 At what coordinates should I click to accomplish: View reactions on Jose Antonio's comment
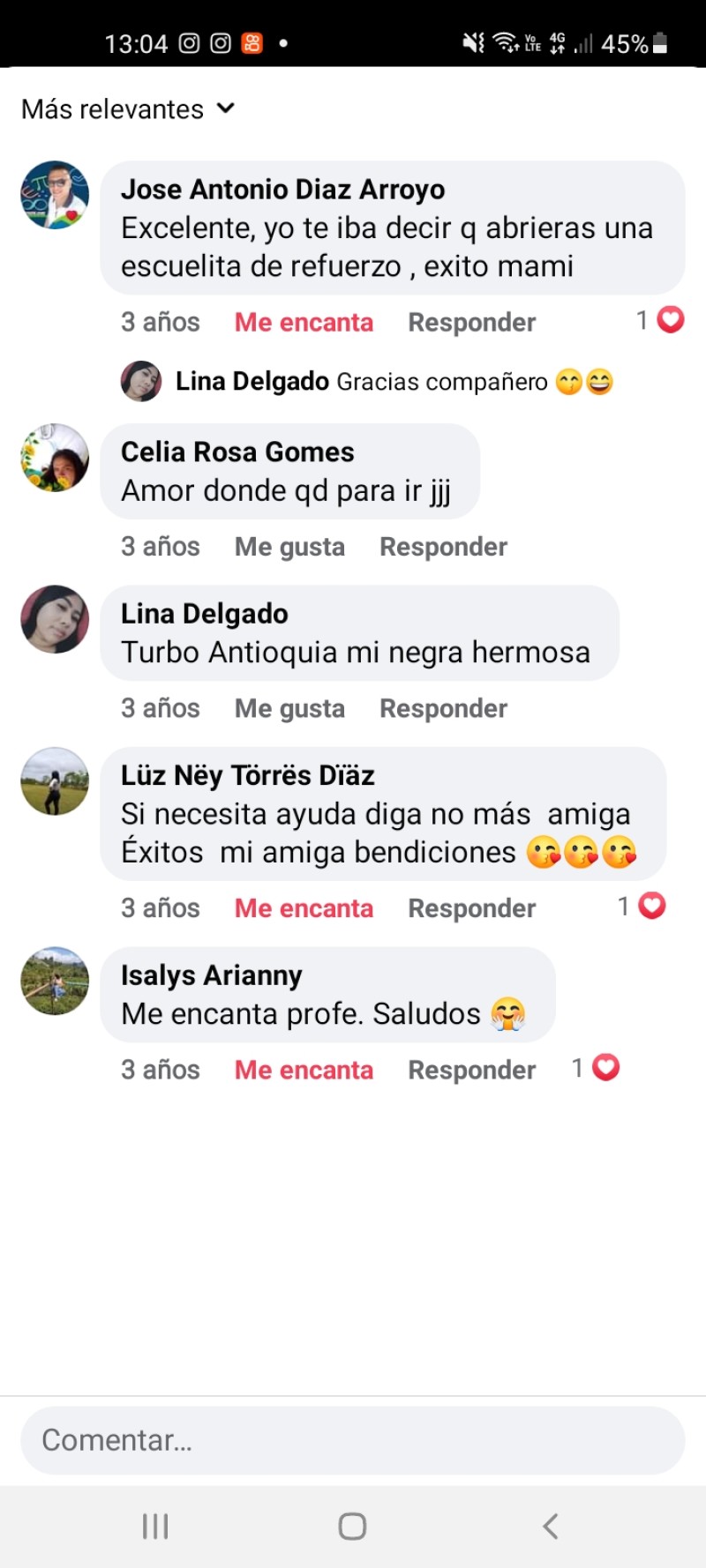click(661, 320)
